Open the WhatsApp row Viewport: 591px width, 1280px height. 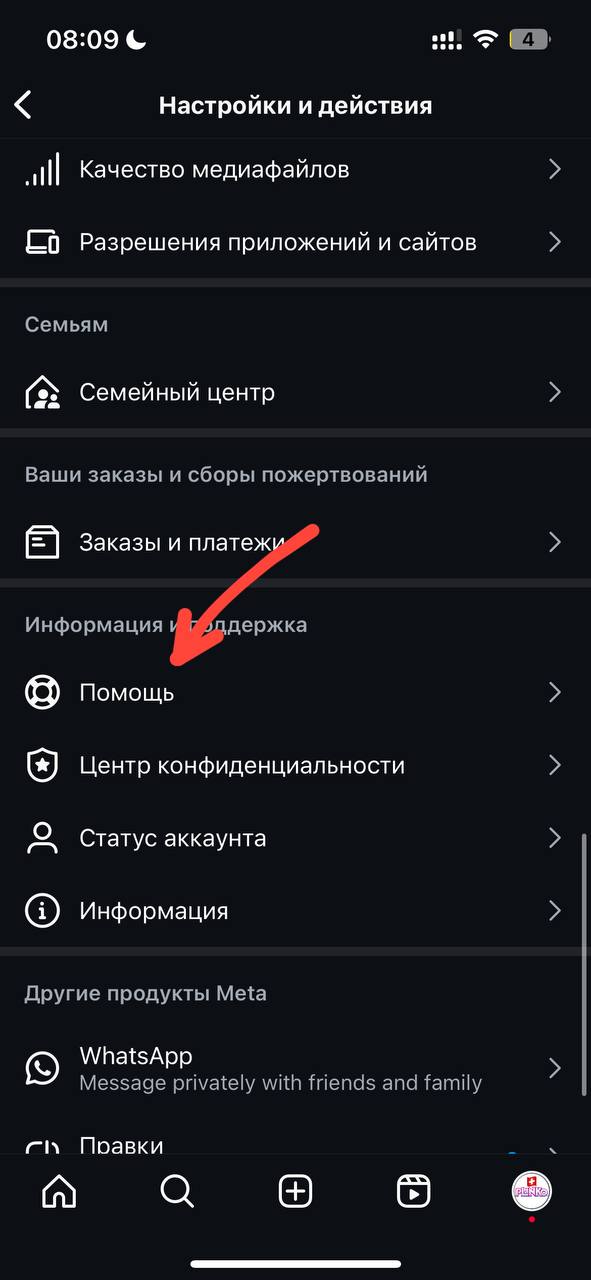click(x=295, y=1068)
